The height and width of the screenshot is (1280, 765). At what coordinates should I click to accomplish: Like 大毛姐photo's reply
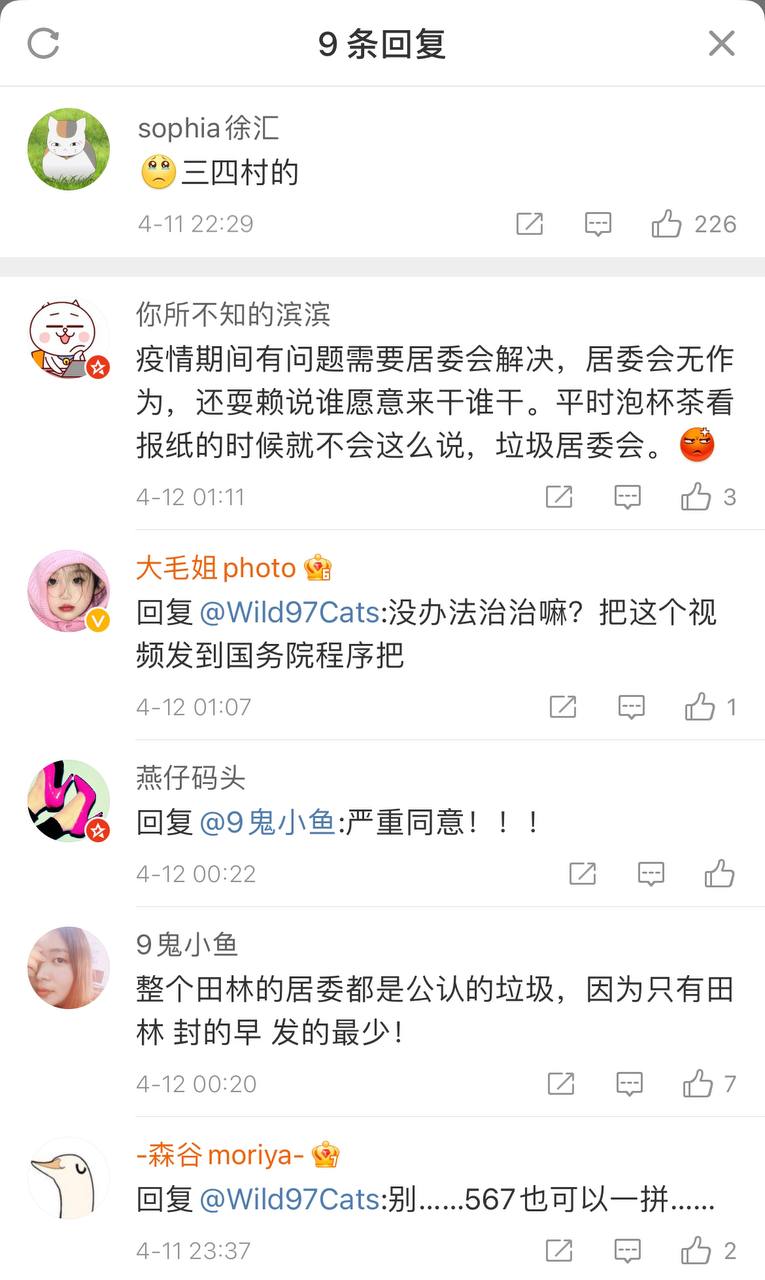coord(700,707)
